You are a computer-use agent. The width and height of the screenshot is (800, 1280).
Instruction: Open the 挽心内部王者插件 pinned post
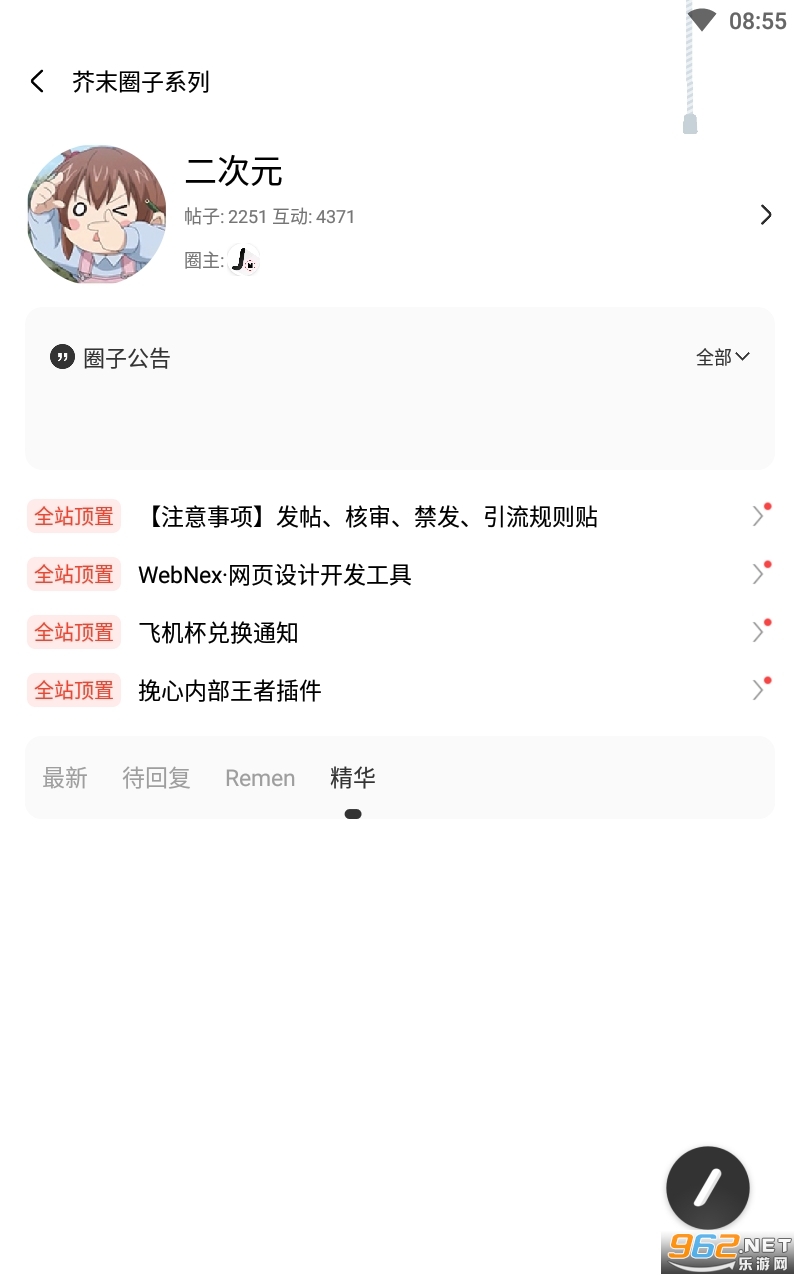tap(230, 691)
